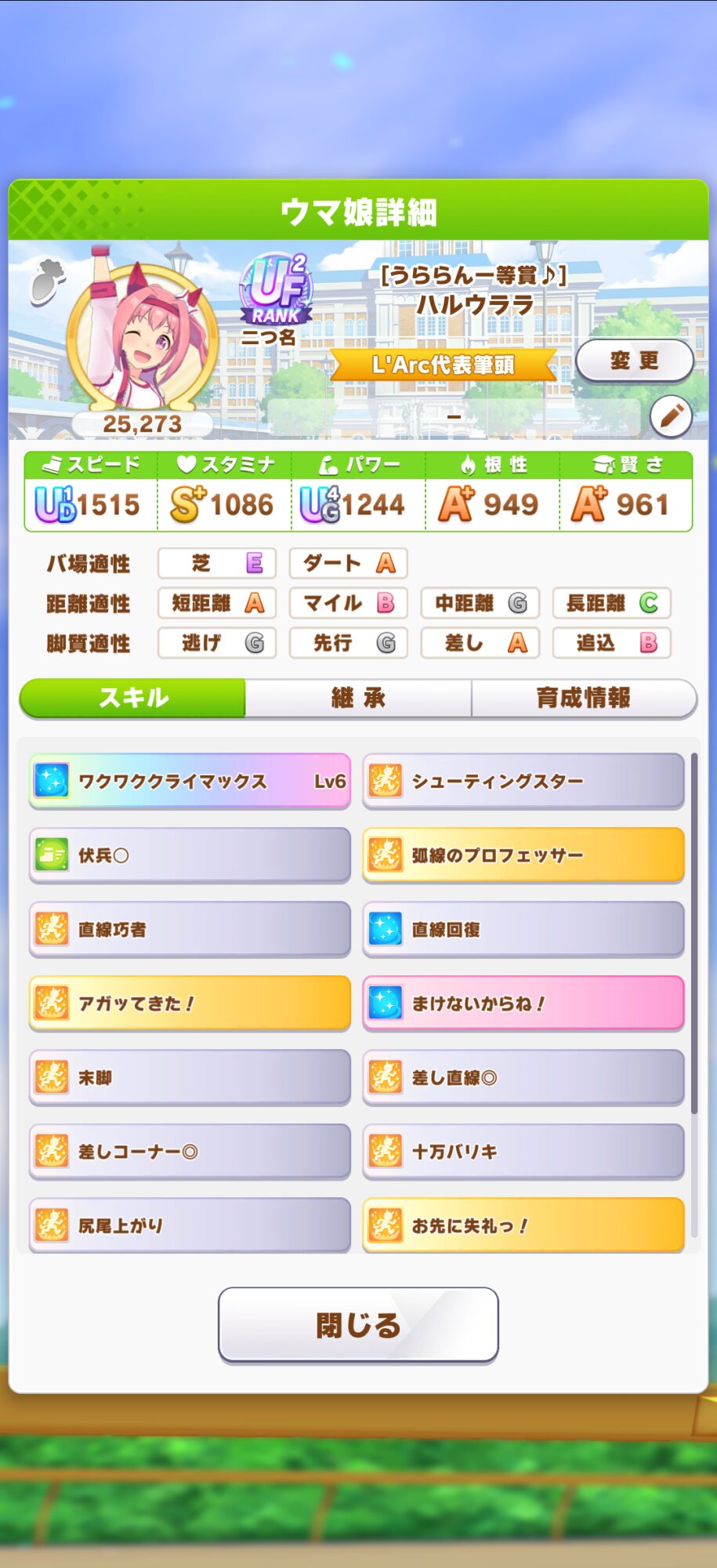This screenshot has height=1568, width=717.
Task: Open the 差しコーナー◎ skill
Action: [190, 1151]
